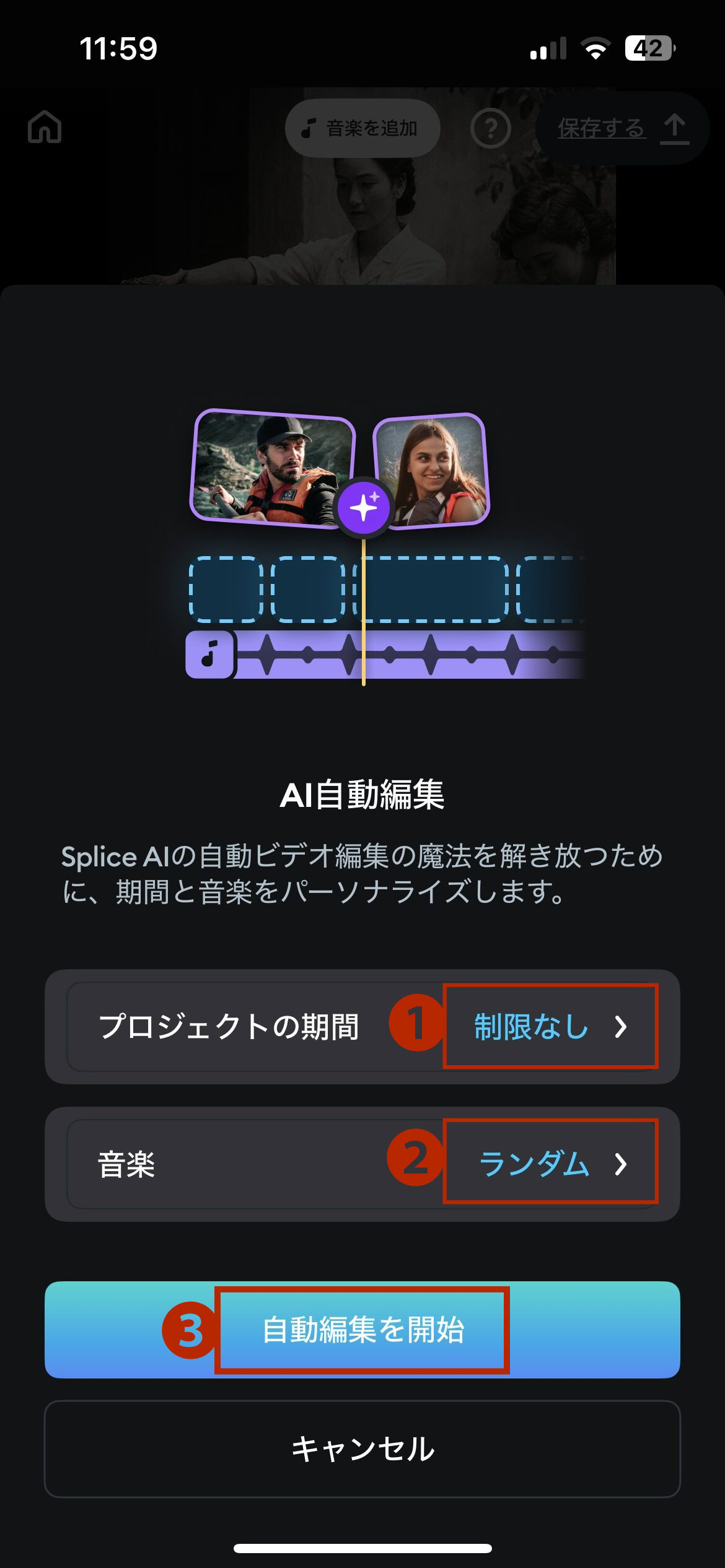Start auto edit with 自動編集を開始
This screenshot has height=1568, width=725.
362,1330
